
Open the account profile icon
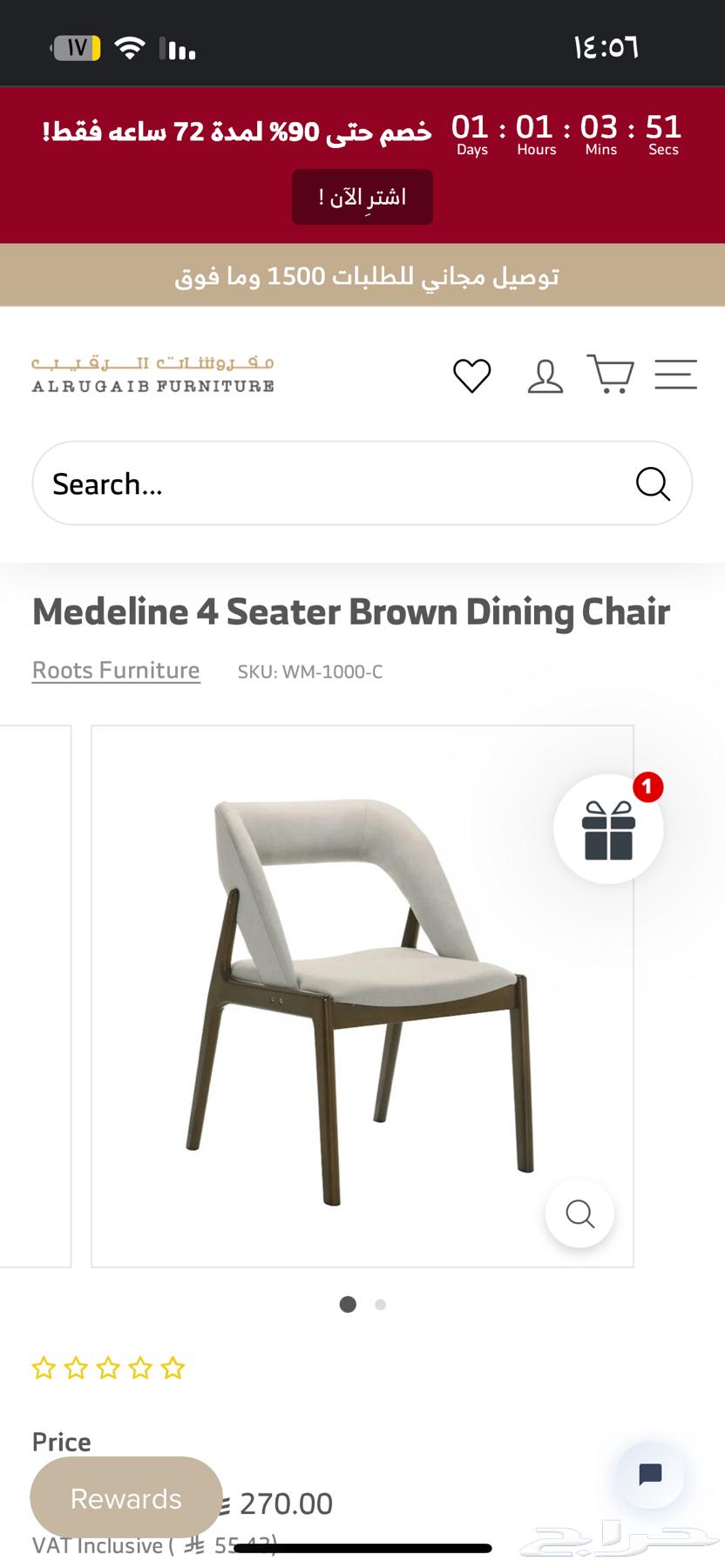tap(545, 375)
